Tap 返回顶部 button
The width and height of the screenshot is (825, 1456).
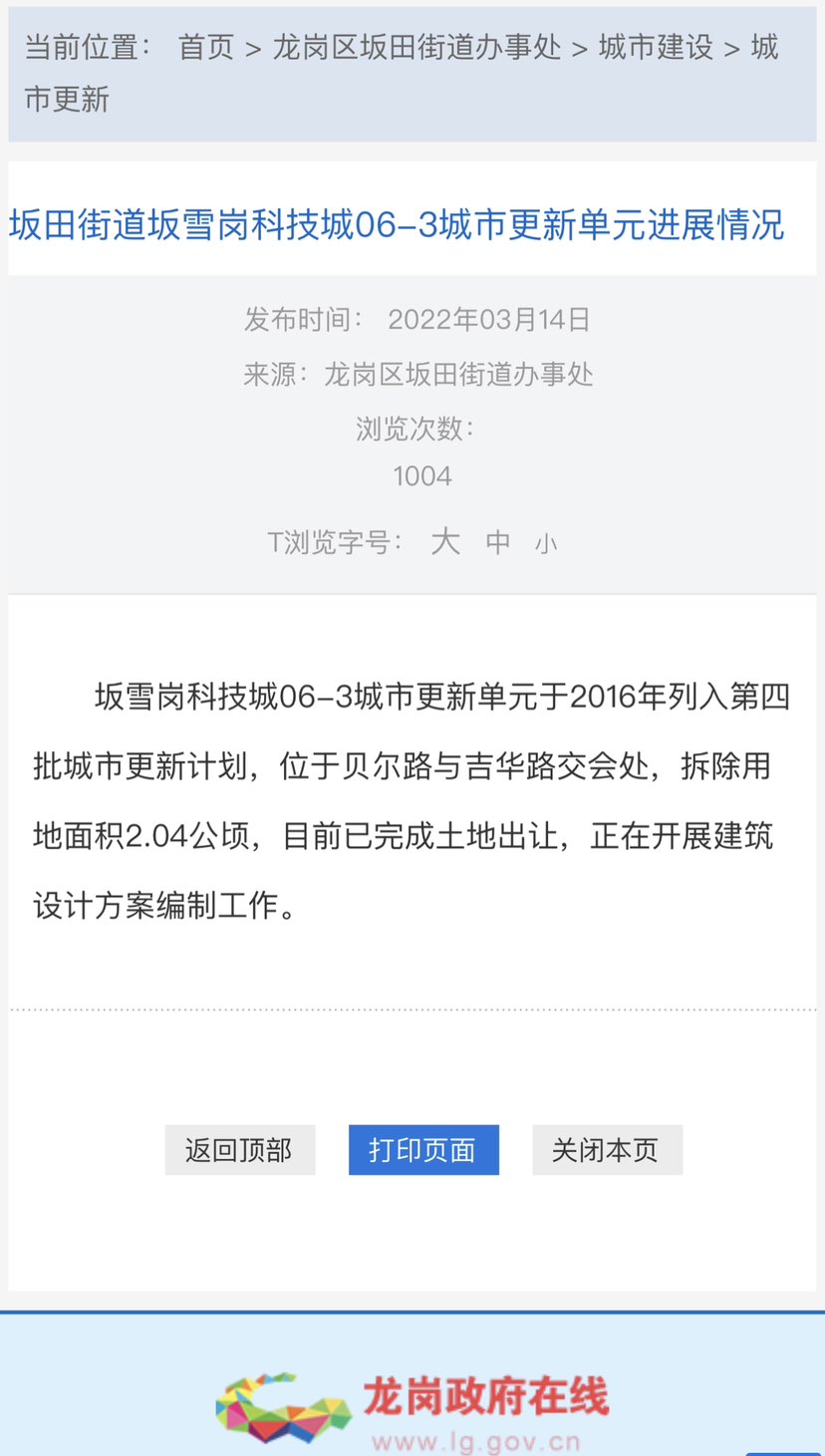(x=239, y=1150)
